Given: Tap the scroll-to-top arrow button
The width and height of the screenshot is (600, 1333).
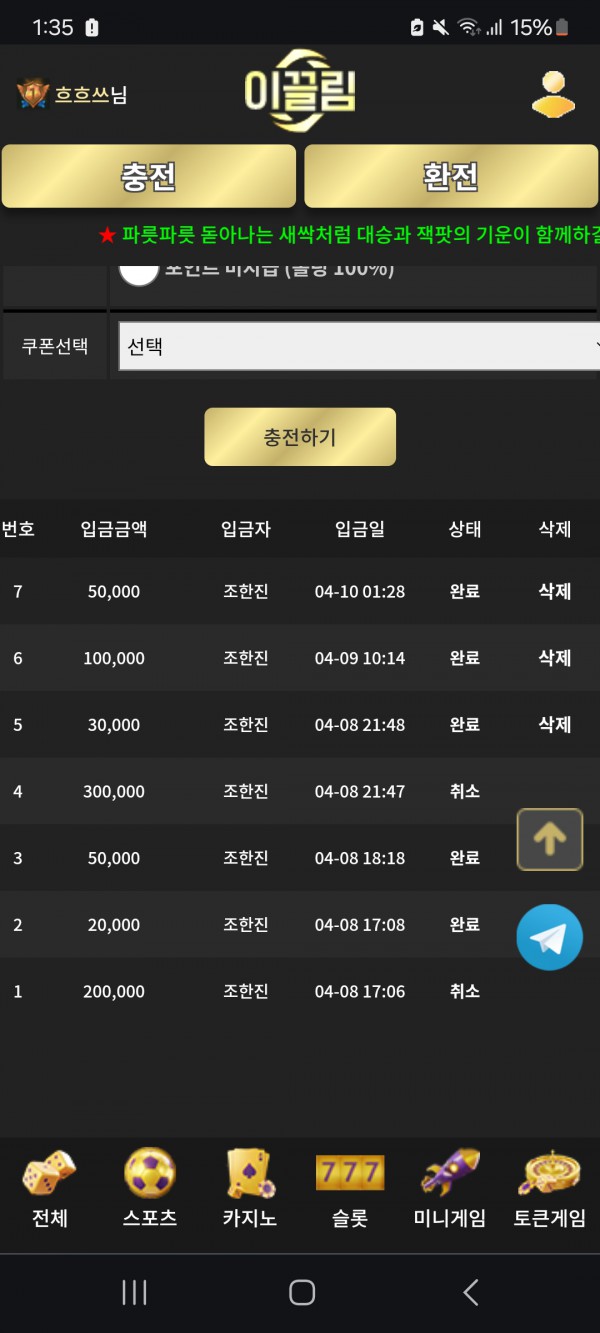Looking at the screenshot, I should (549, 839).
